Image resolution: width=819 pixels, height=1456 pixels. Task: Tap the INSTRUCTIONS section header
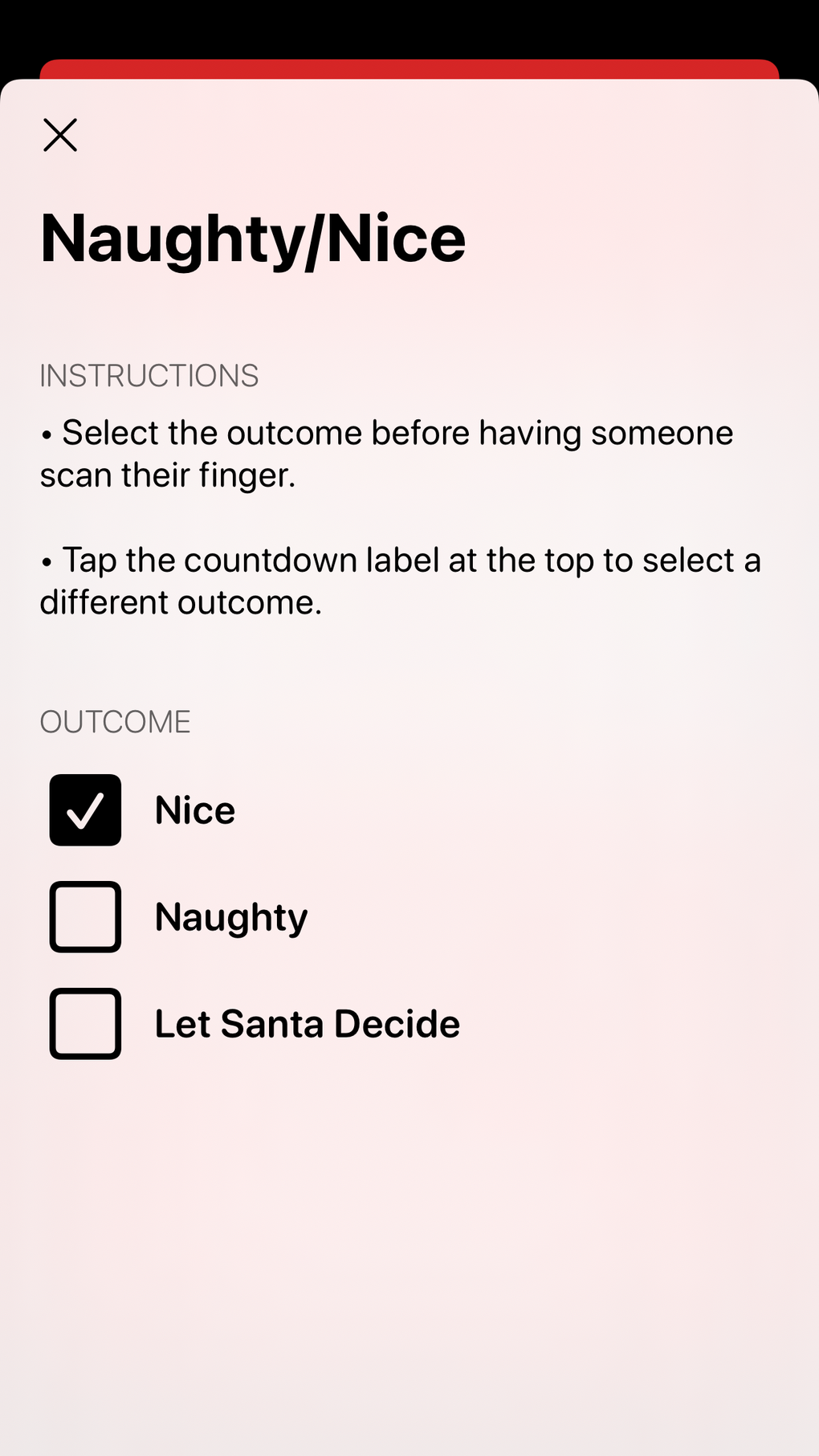(150, 374)
